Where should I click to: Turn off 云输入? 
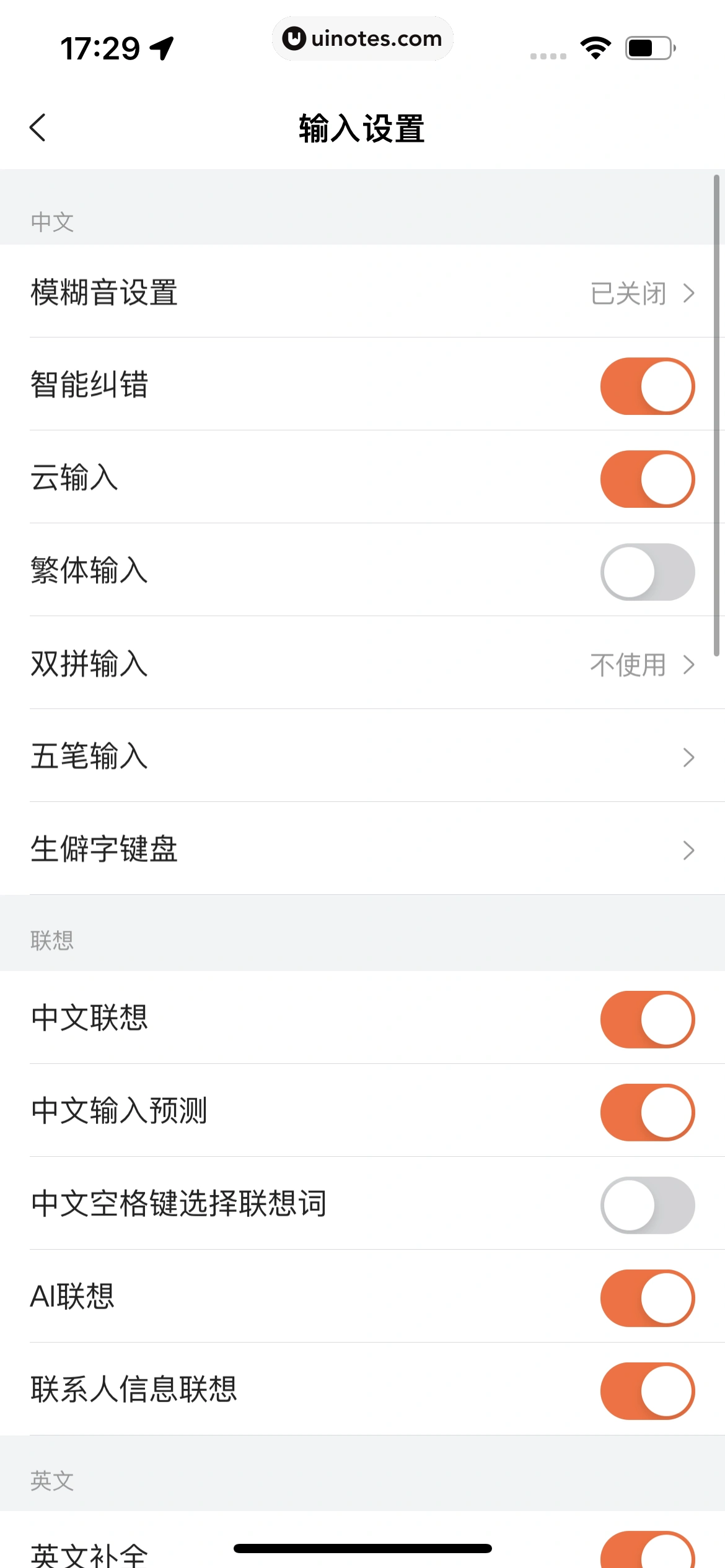pyautogui.click(x=647, y=479)
